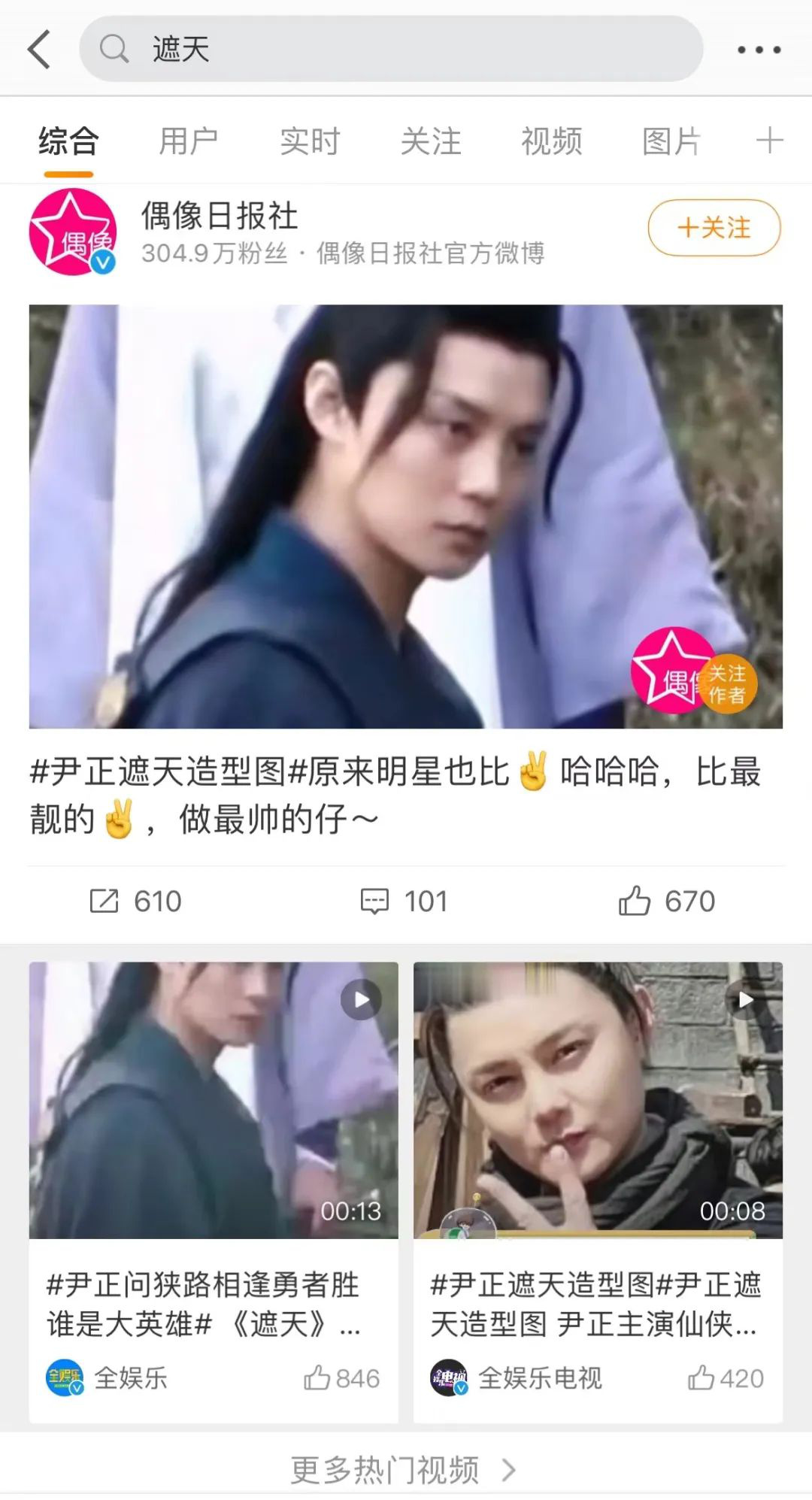Like the post with 670 likes

666,901
